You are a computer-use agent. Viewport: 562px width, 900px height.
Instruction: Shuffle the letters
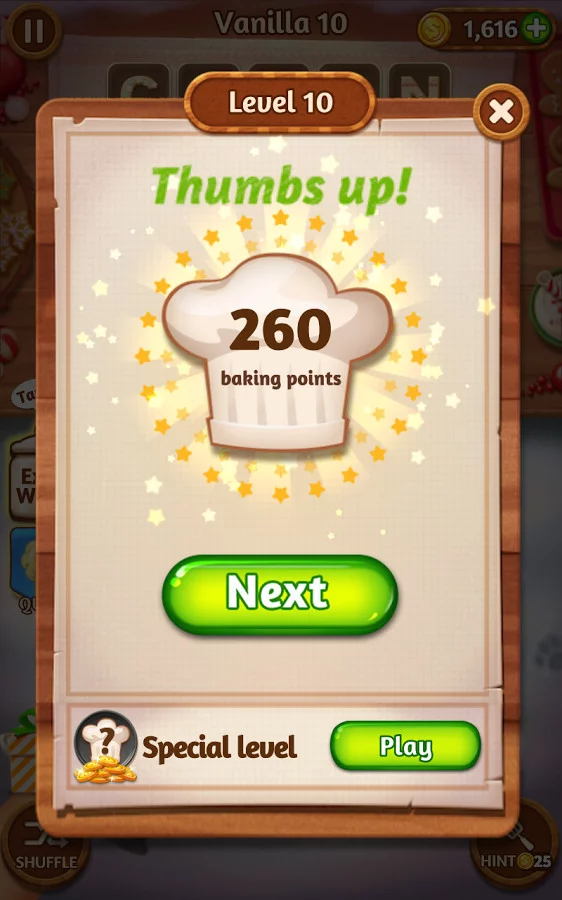(46, 848)
